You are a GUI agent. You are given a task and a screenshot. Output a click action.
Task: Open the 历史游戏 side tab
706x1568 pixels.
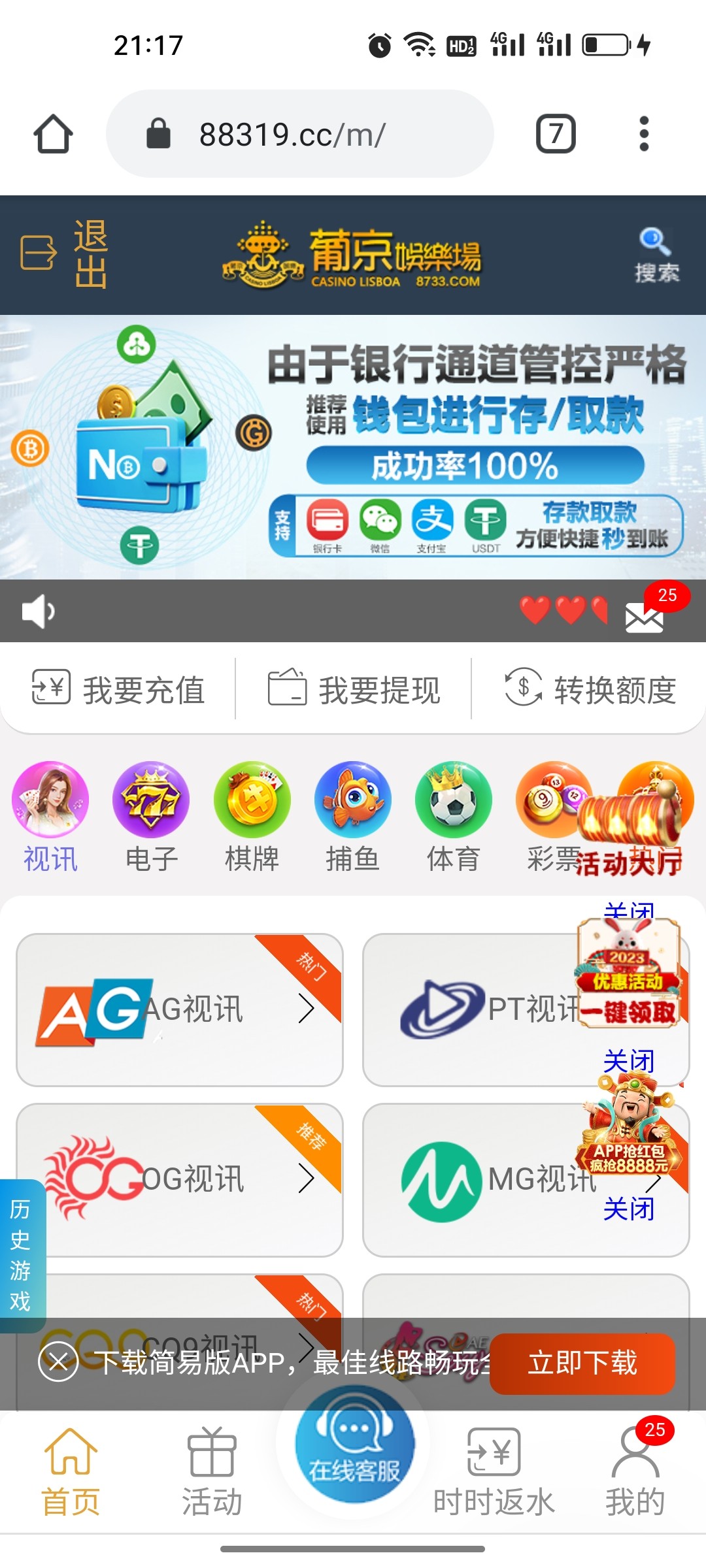tap(21, 1254)
